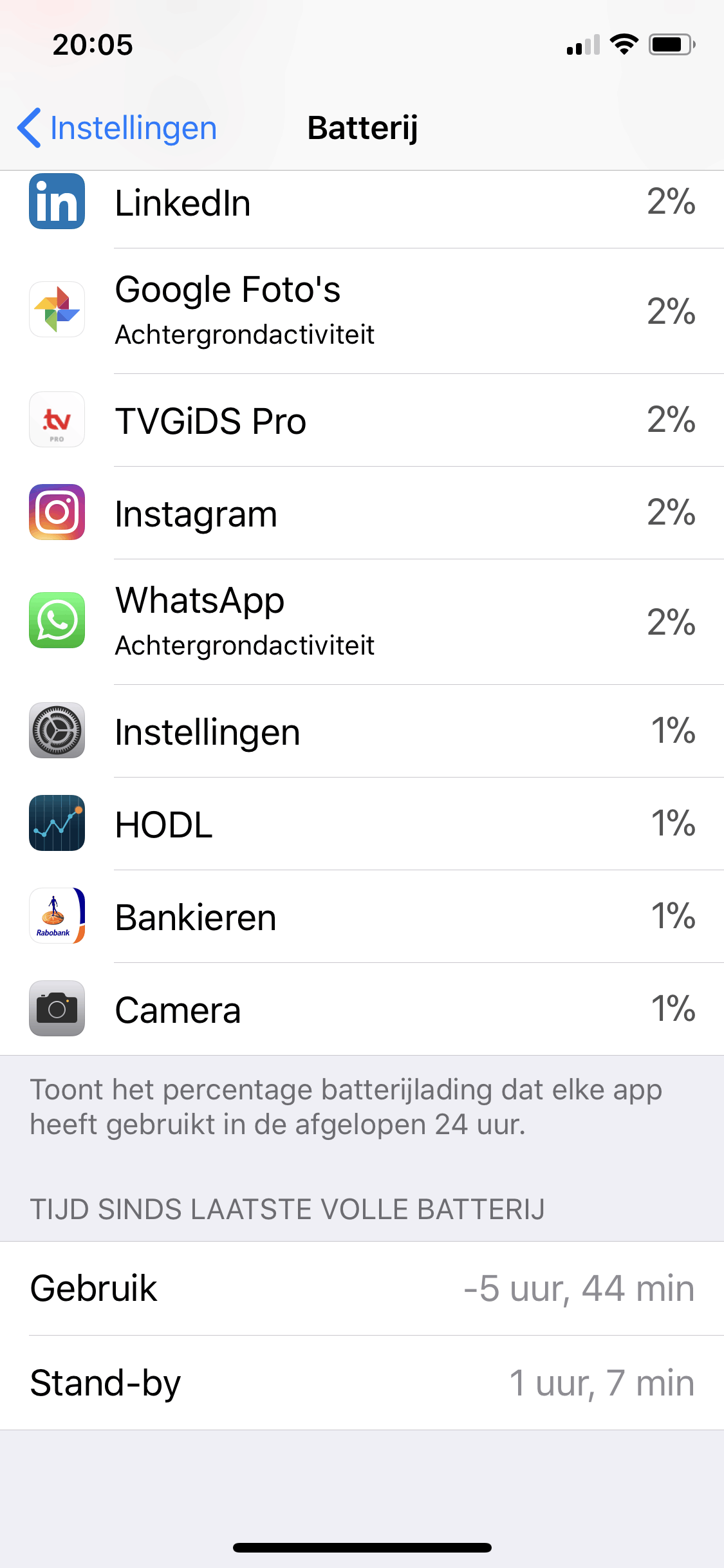Select the Google Foto's battery row
This screenshot has height=1568, width=724.
[x=362, y=310]
